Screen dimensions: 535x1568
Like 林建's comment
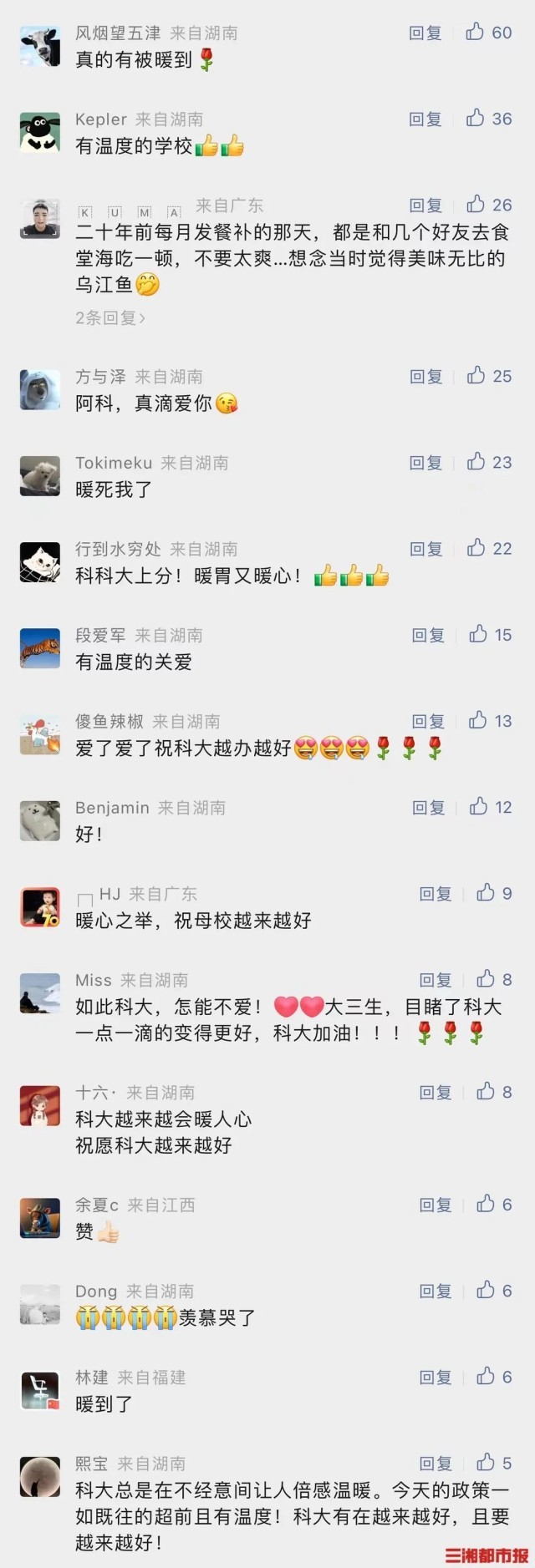pyautogui.click(x=486, y=1377)
